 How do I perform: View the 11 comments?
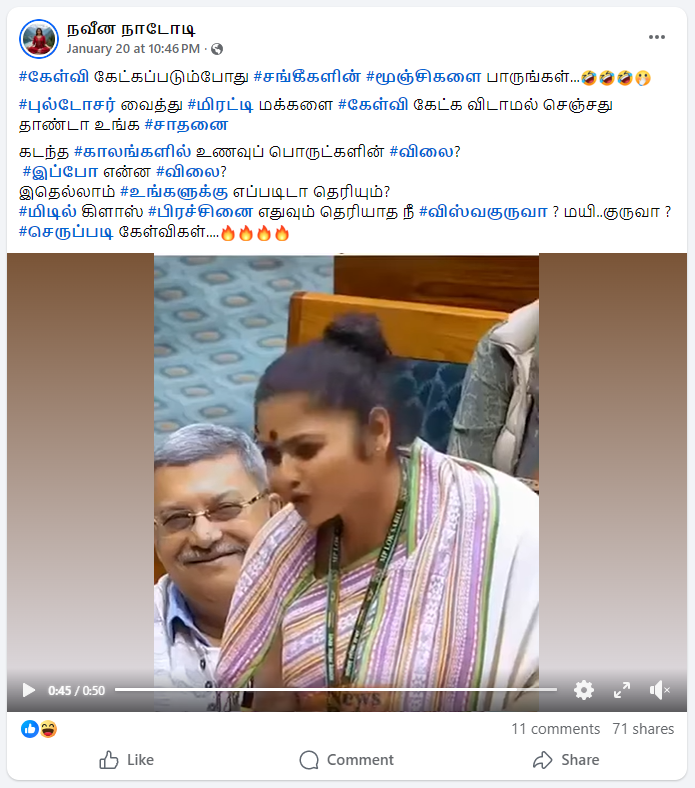pos(555,729)
